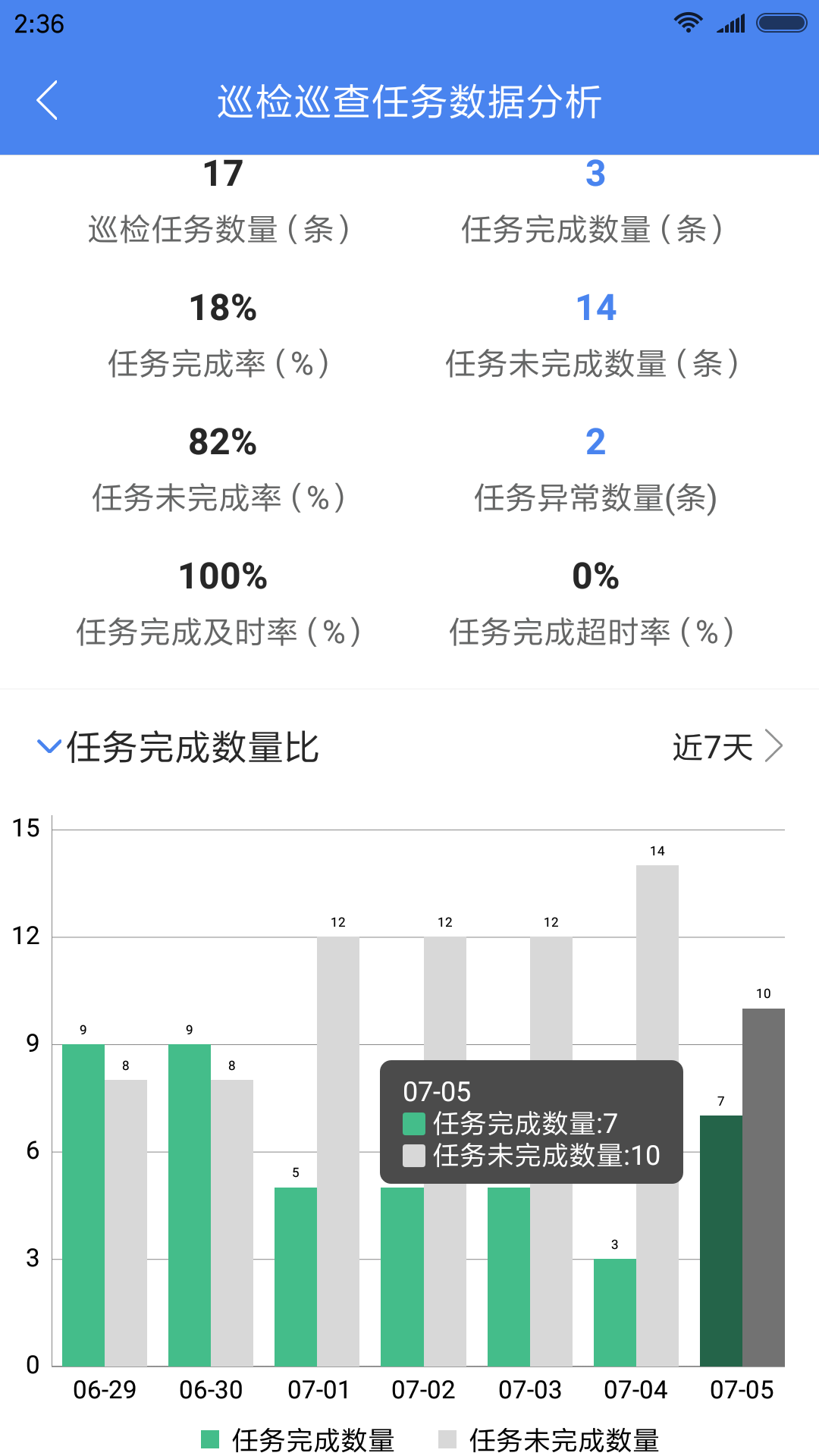Tap the battery indicator in status bar
The width and height of the screenshot is (819, 1456).
point(781,23)
